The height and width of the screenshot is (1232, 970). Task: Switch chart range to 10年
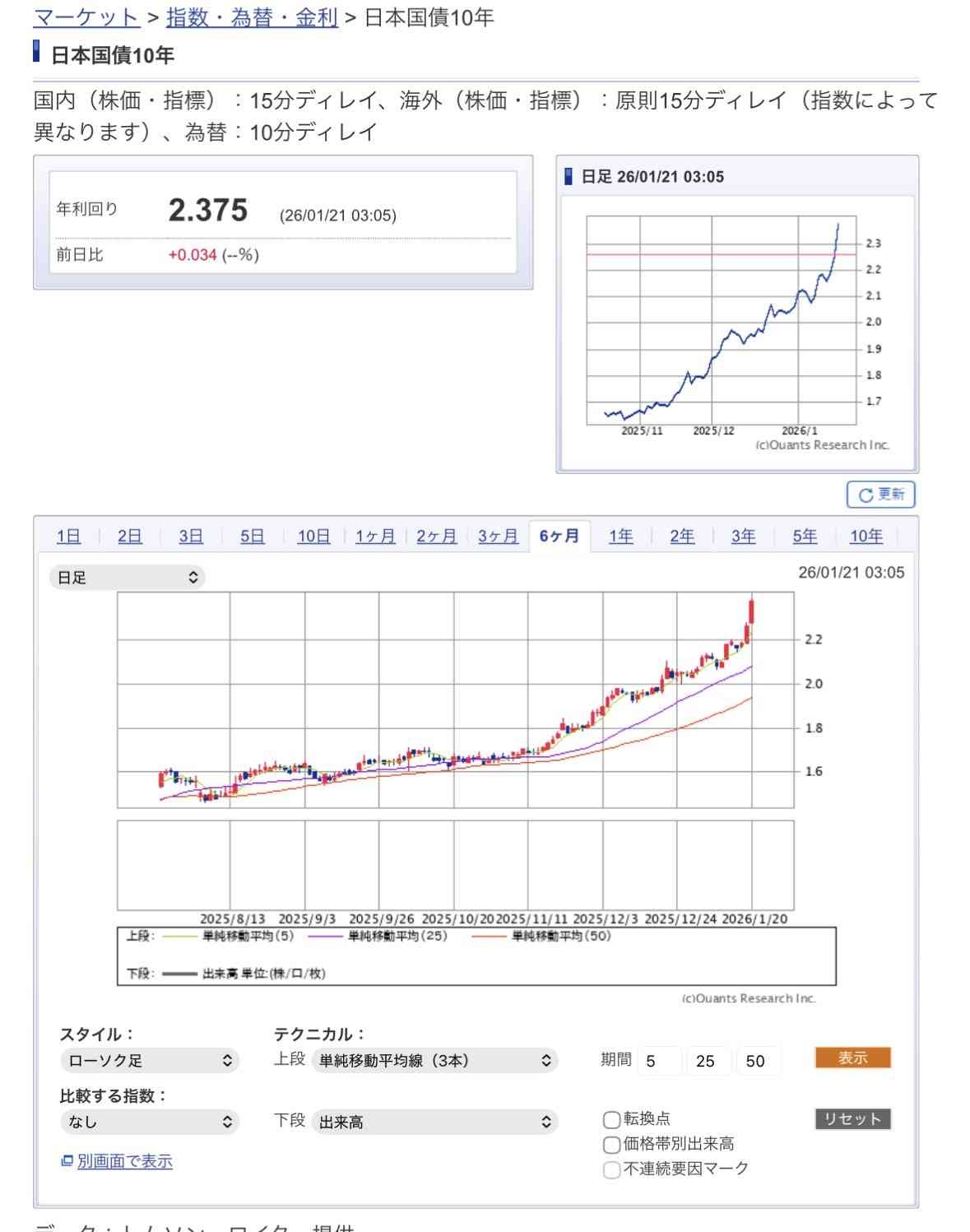click(866, 537)
